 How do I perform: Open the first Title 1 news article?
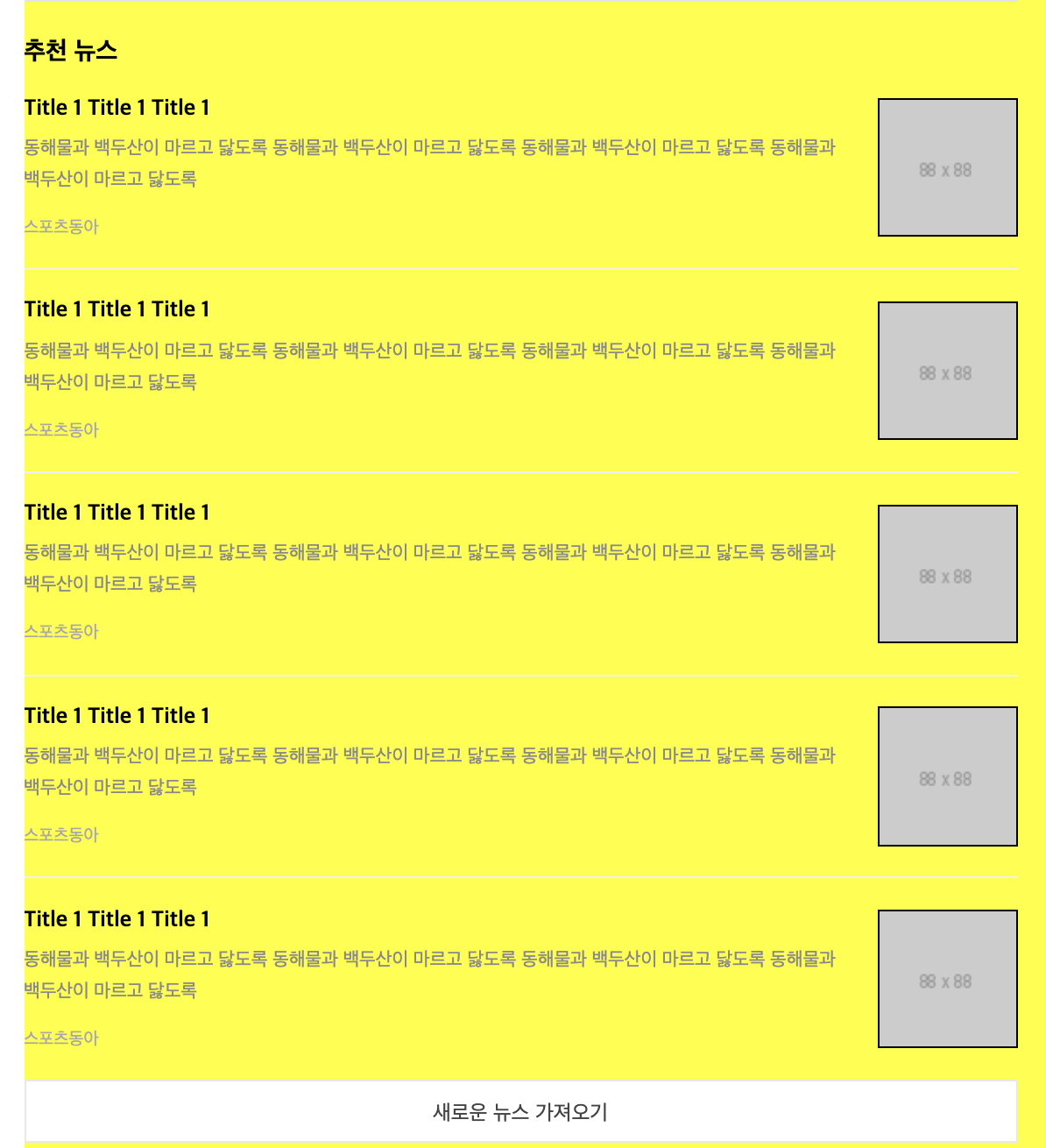(117, 108)
